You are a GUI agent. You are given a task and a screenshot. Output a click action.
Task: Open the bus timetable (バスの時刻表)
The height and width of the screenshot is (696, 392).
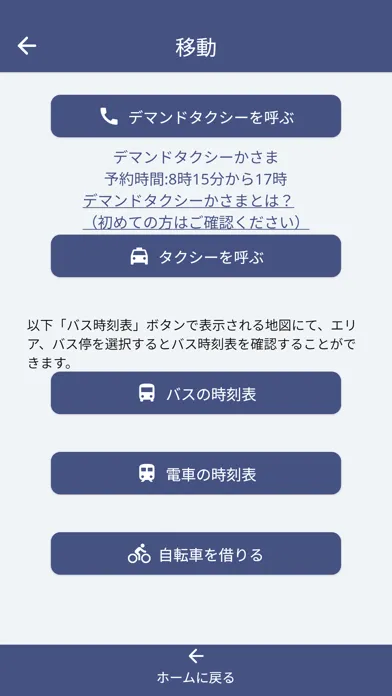(x=196, y=393)
